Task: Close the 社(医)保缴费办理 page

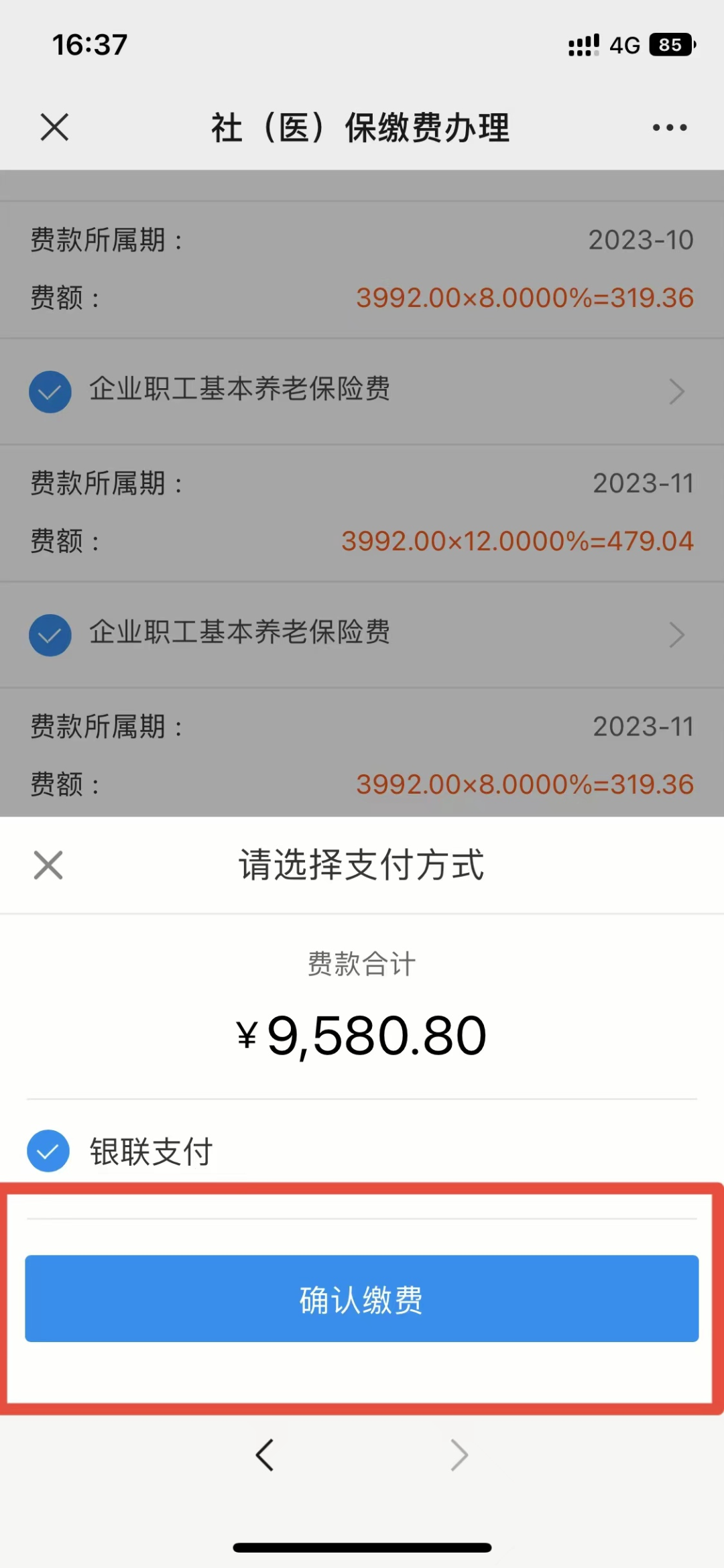Action: [x=54, y=127]
